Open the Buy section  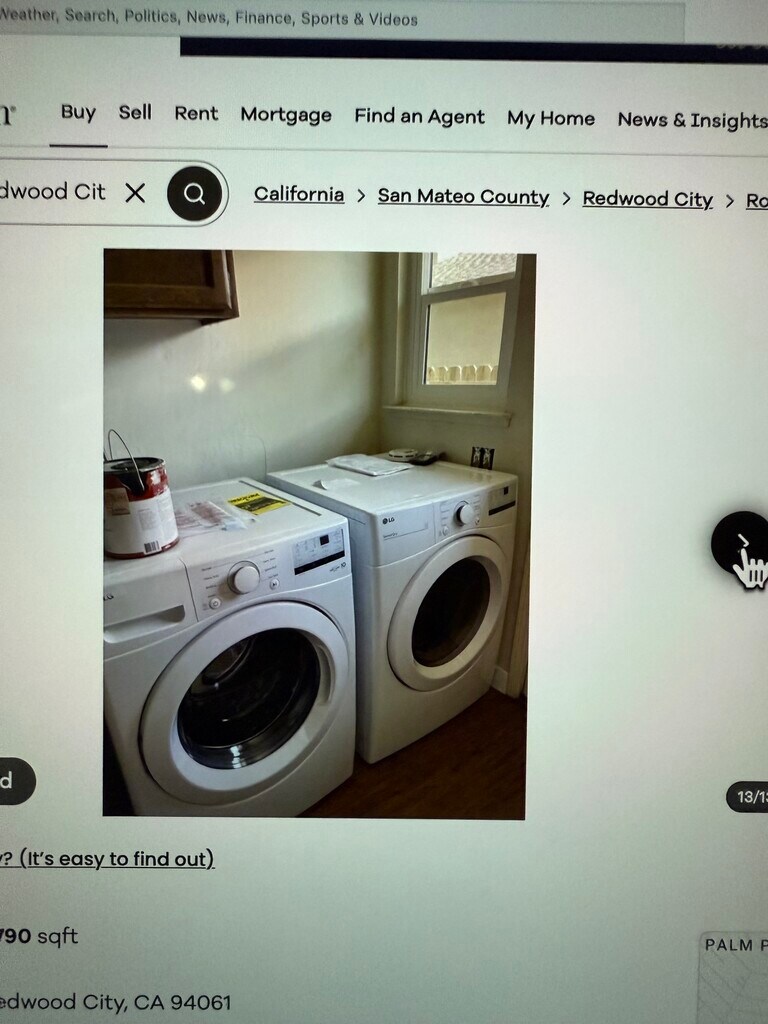[78, 112]
